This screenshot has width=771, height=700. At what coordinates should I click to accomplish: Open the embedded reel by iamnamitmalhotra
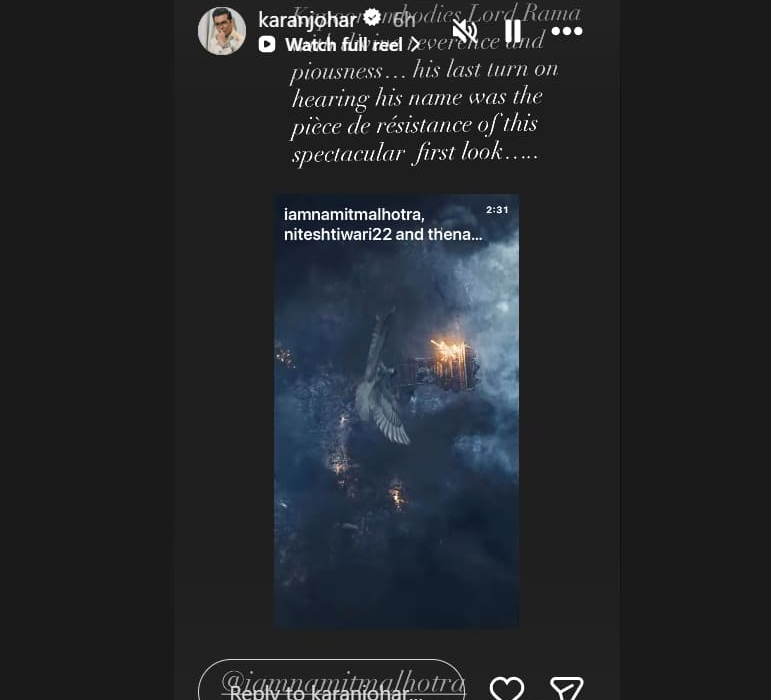pyautogui.click(x=396, y=410)
